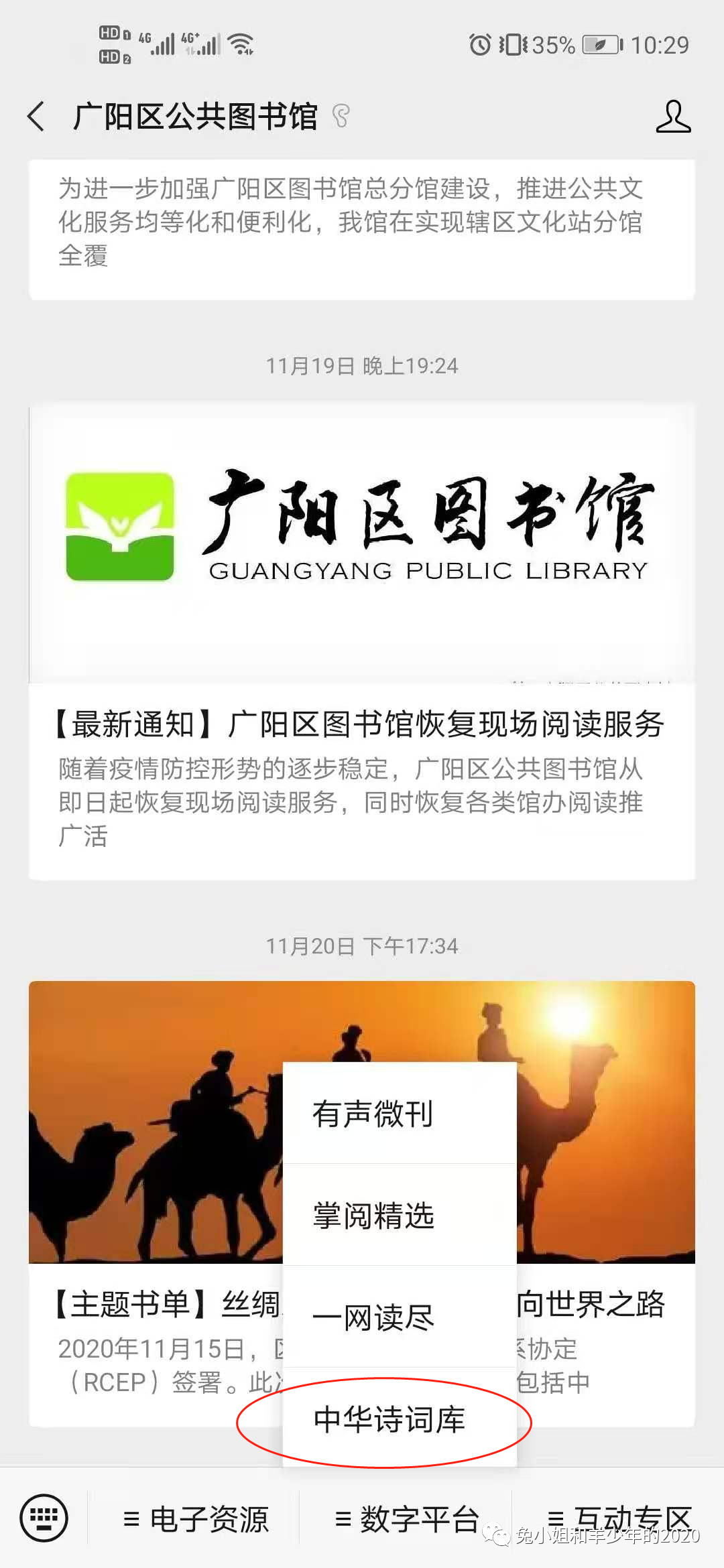Open the 最新通知 library reopening article
Screen dimensions: 724x1568
pyautogui.click(x=362, y=724)
